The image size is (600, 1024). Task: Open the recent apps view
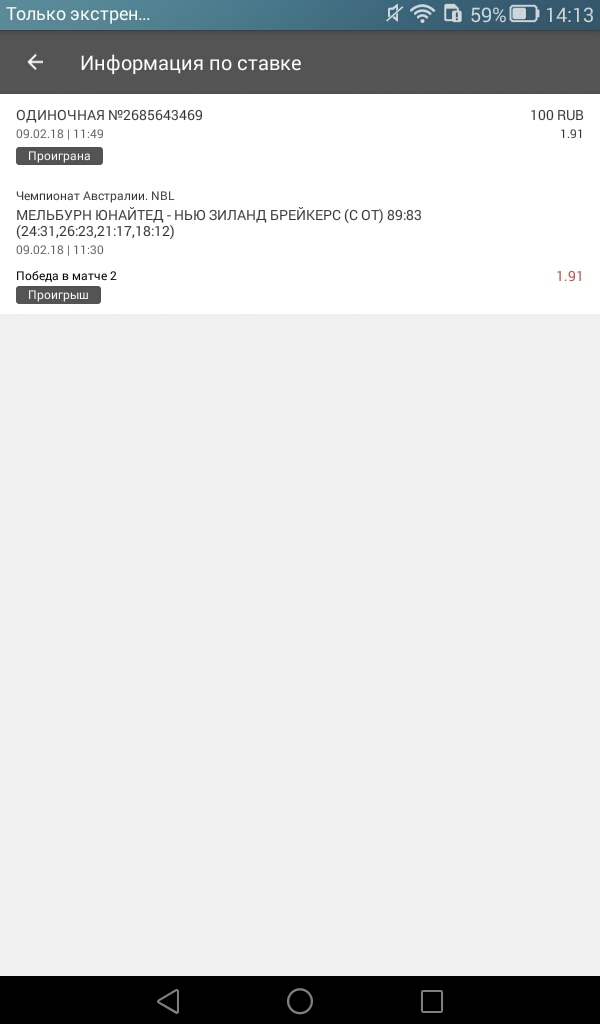(431, 1000)
